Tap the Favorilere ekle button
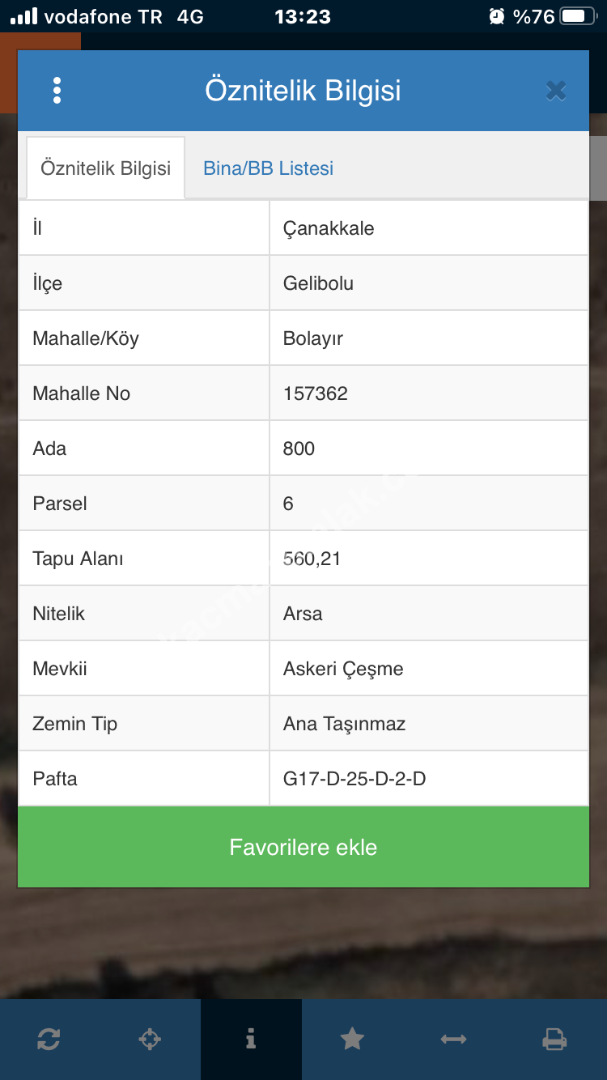This screenshot has width=607, height=1080. click(x=303, y=847)
